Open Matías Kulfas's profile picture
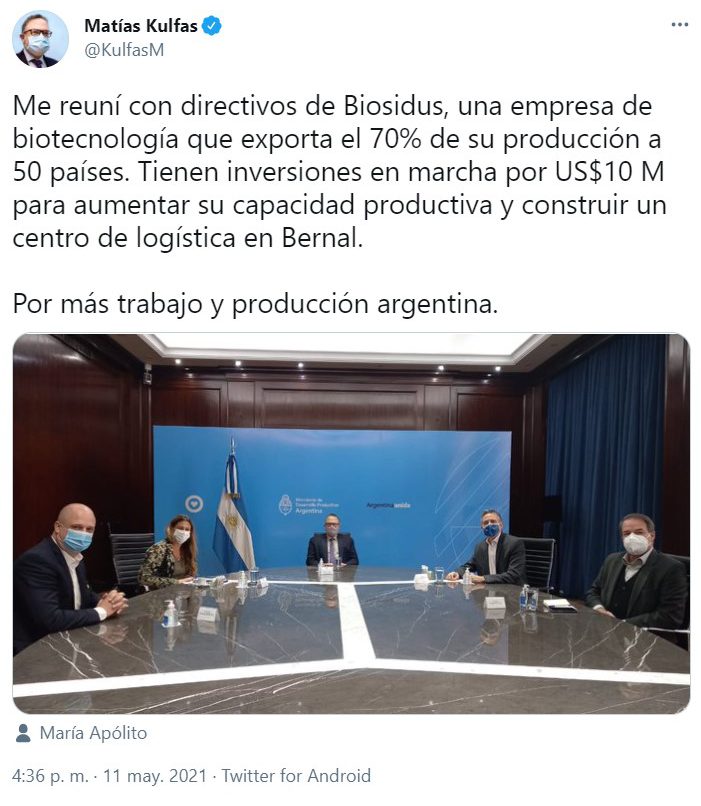Viewport: 701px width, 806px height. tap(40, 38)
